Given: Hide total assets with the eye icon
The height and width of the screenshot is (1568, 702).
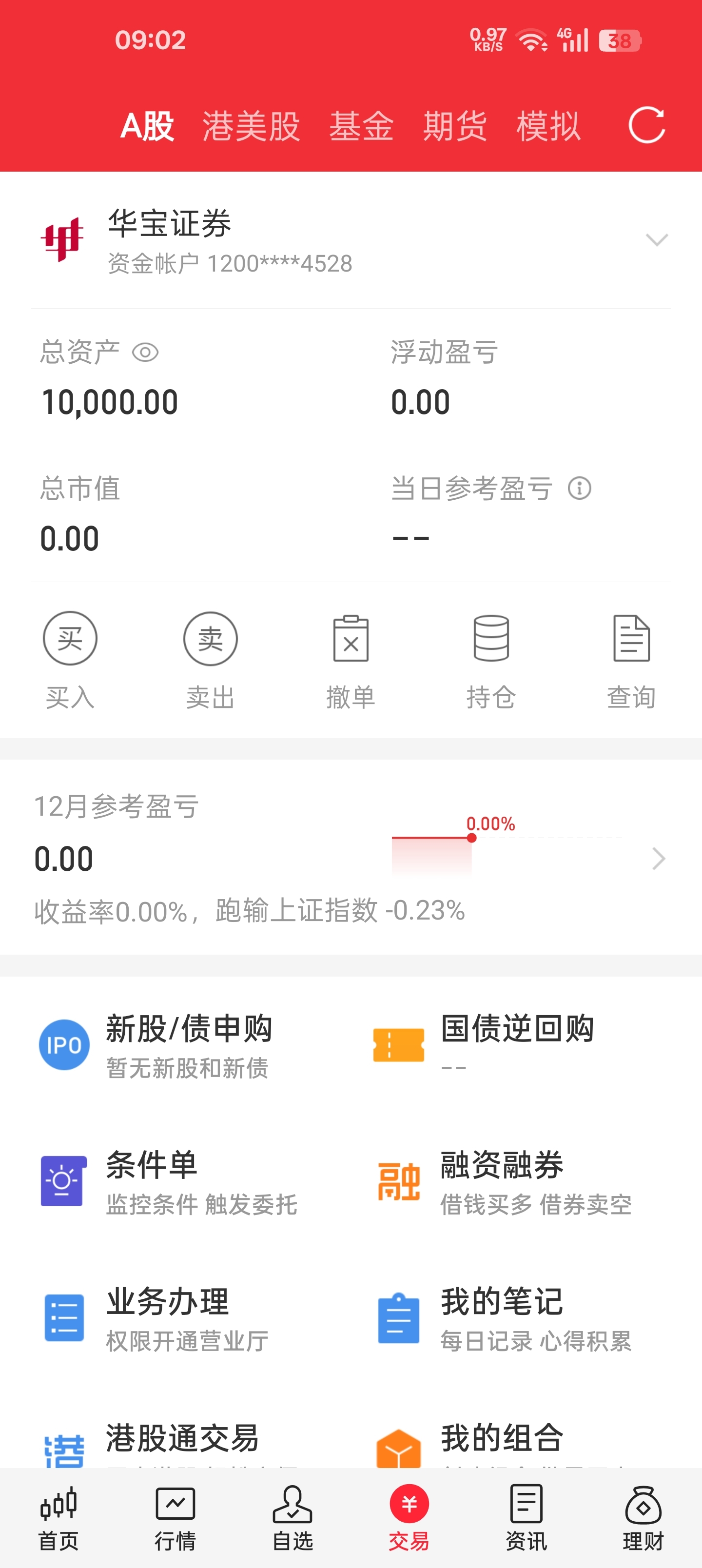Looking at the screenshot, I should coord(145,353).
